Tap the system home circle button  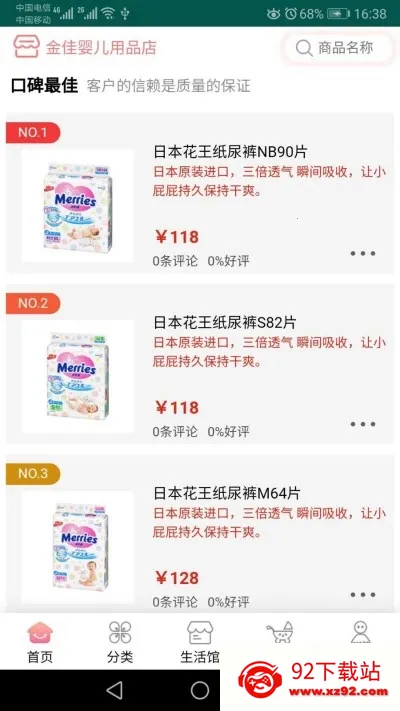(200, 691)
